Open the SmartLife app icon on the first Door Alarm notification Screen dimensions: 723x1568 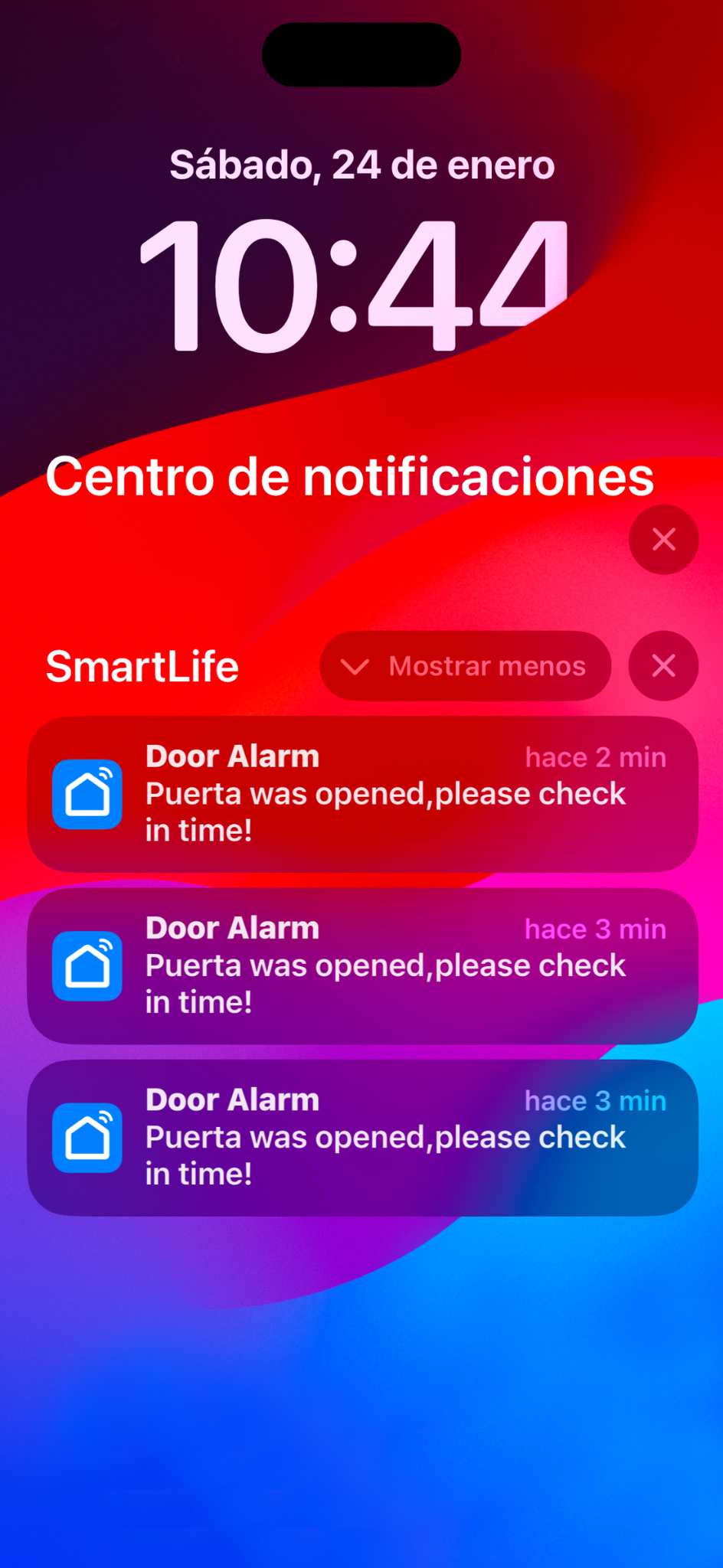[x=87, y=794]
